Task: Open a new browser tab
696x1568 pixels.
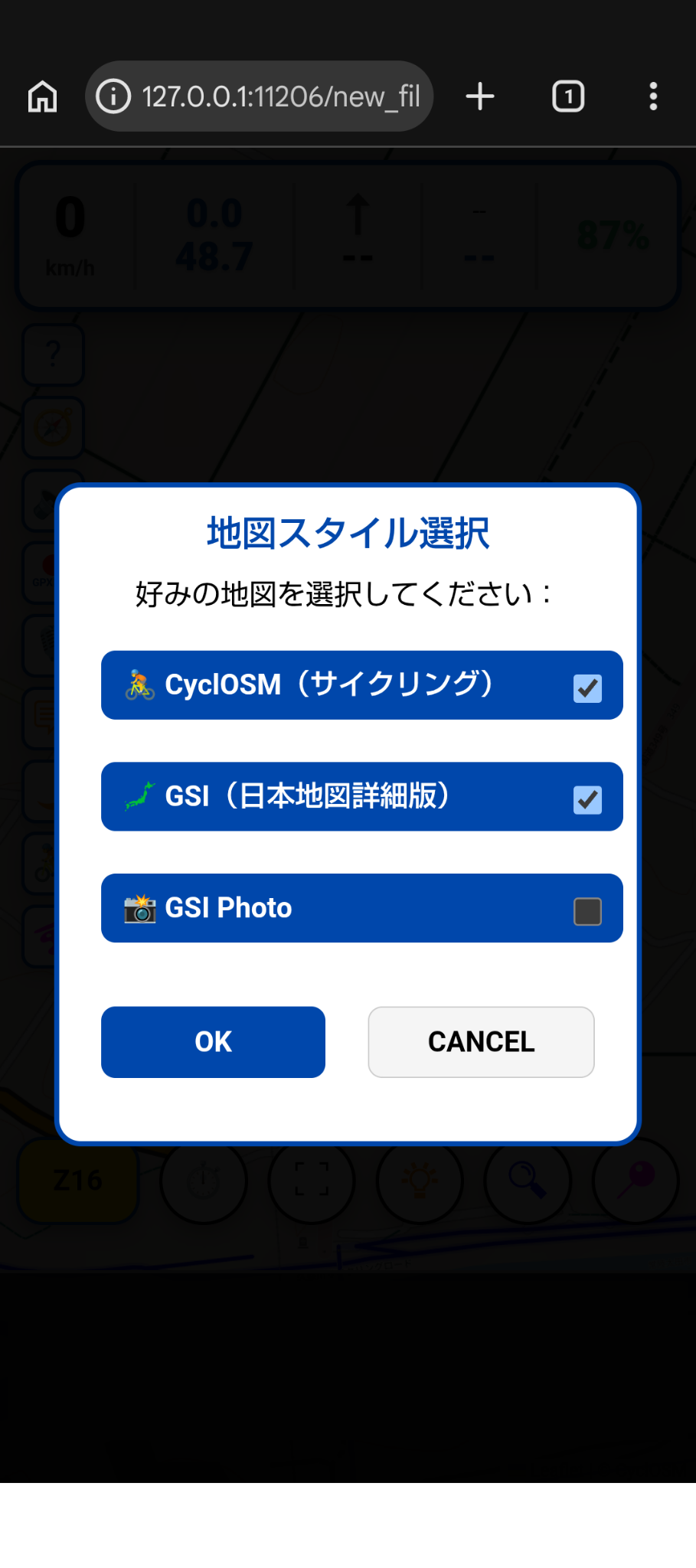Action: [x=480, y=96]
